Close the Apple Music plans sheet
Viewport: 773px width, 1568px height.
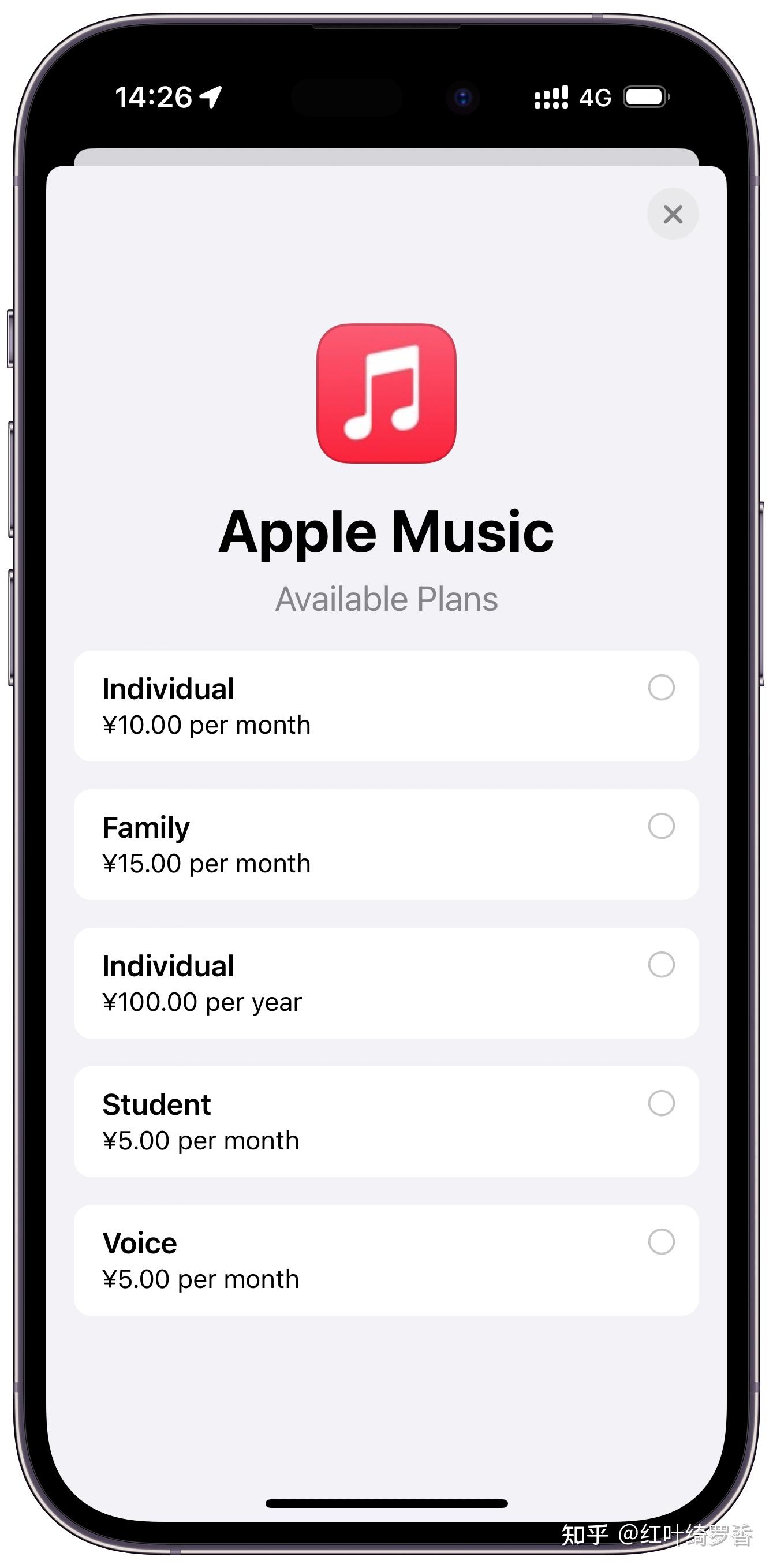tap(673, 214)
